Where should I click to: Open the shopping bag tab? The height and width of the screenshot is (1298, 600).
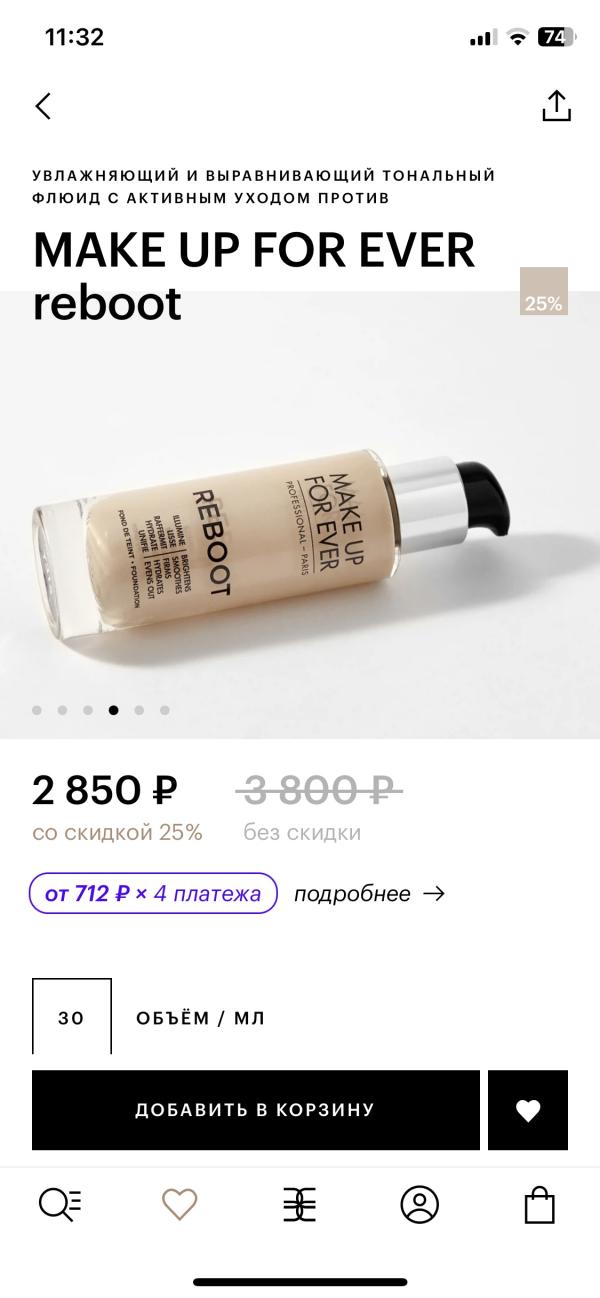540,1204
